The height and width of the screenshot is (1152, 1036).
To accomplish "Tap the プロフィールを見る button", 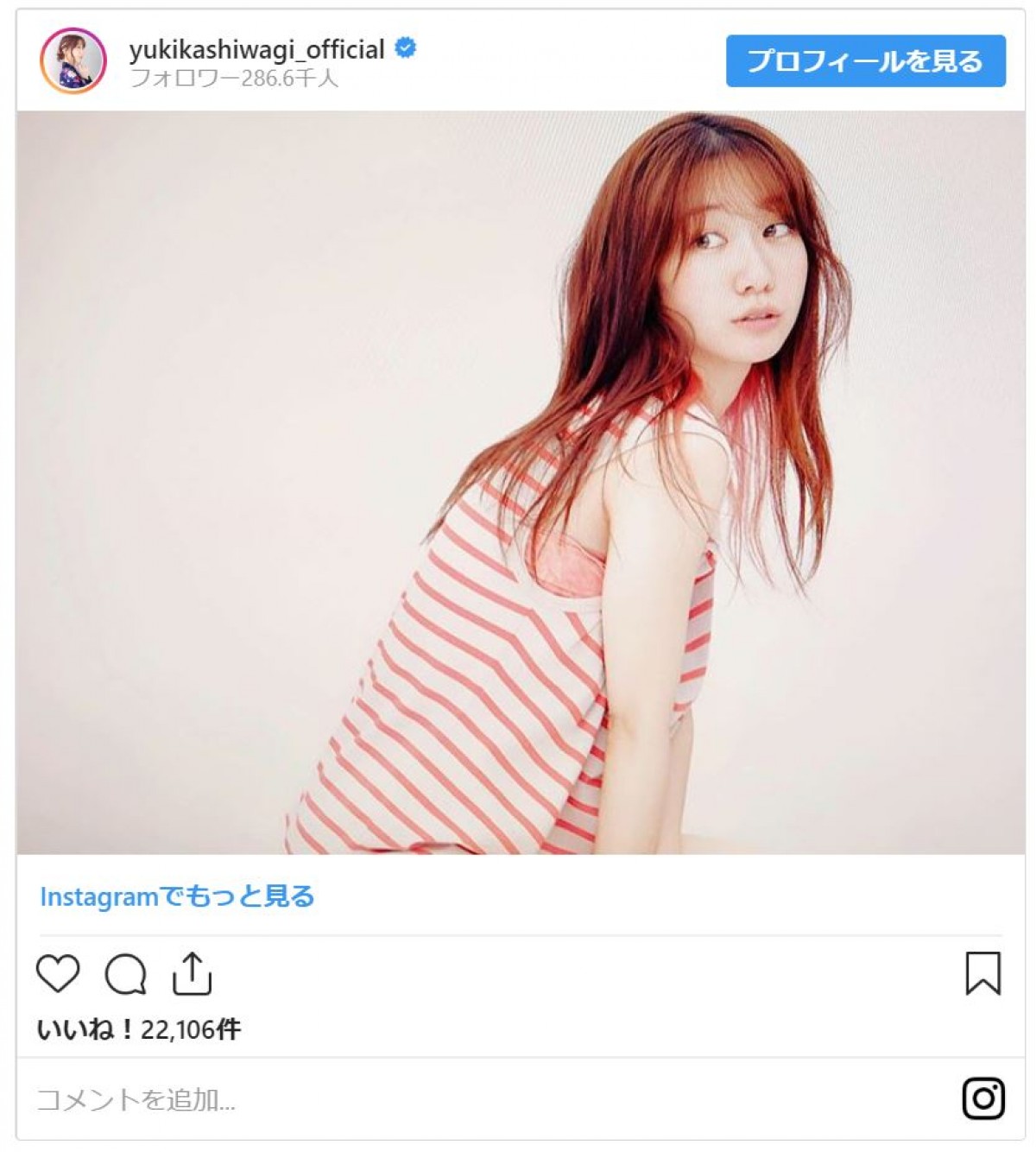I will click(865, 61).
